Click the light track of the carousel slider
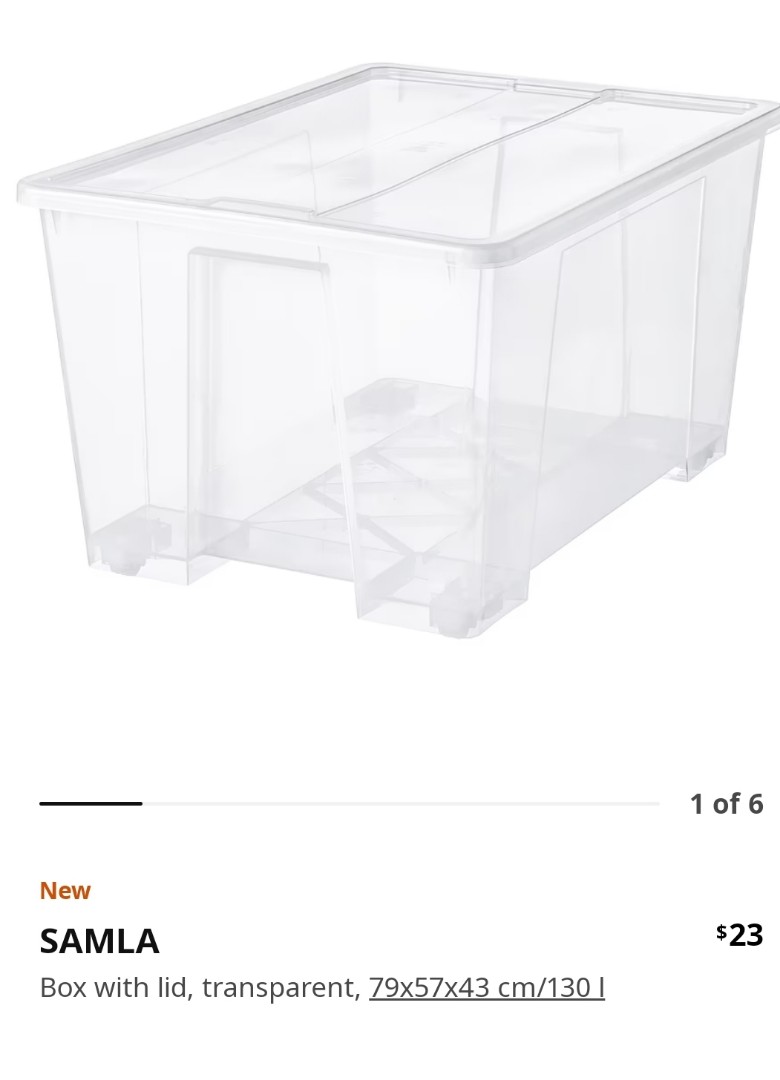This screenshot has width=780, height=1080. click(400, 803)
